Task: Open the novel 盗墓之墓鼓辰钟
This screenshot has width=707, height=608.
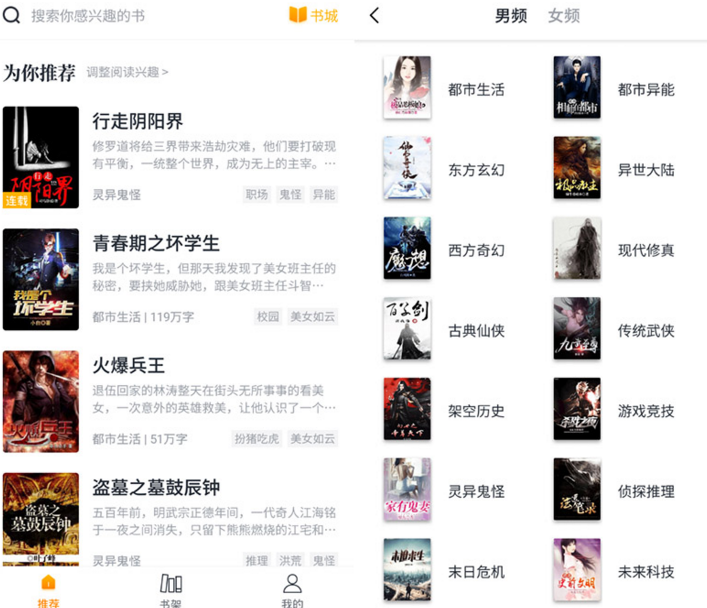Action: click(156, 489)
